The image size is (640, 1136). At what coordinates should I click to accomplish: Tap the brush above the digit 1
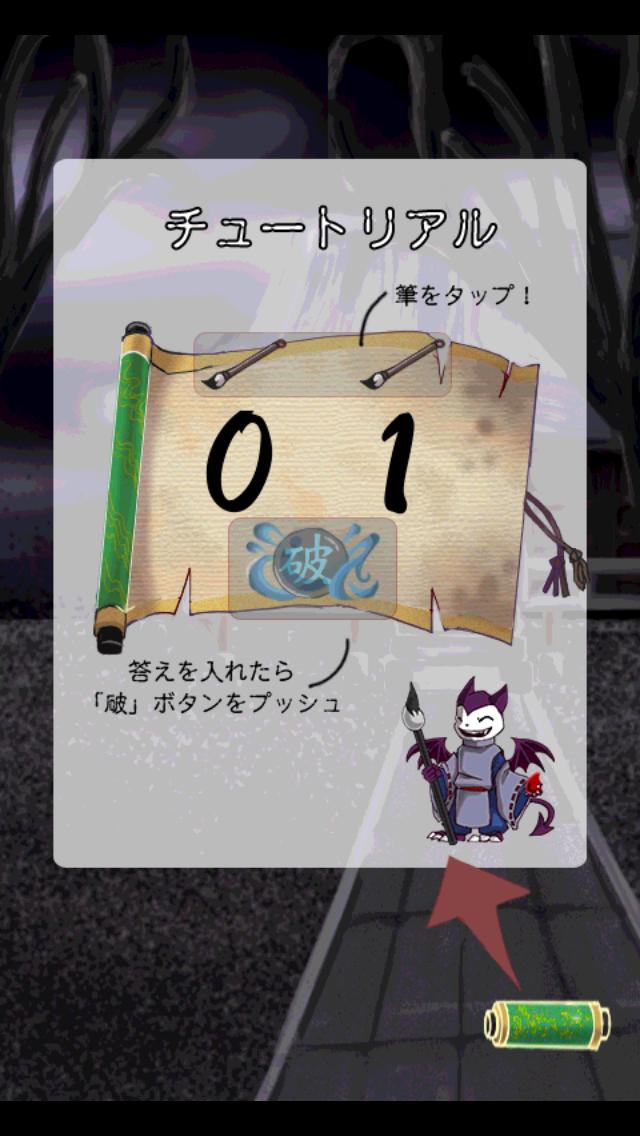coord(402,363)
